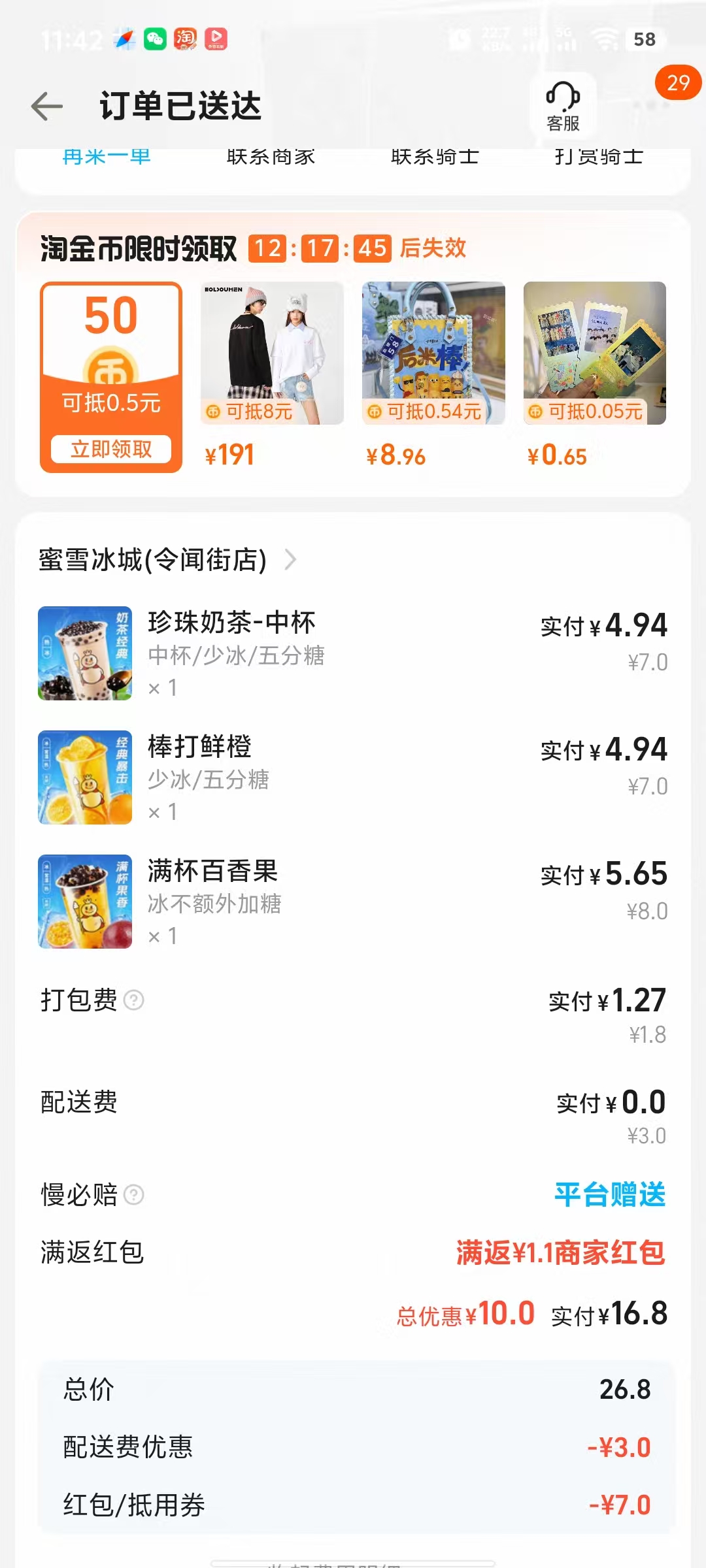Image resolution: width=706 pixels, height=1568 pixels.
Task: Tap 联系骑士 to contact the rider
Action: (435, 157)
